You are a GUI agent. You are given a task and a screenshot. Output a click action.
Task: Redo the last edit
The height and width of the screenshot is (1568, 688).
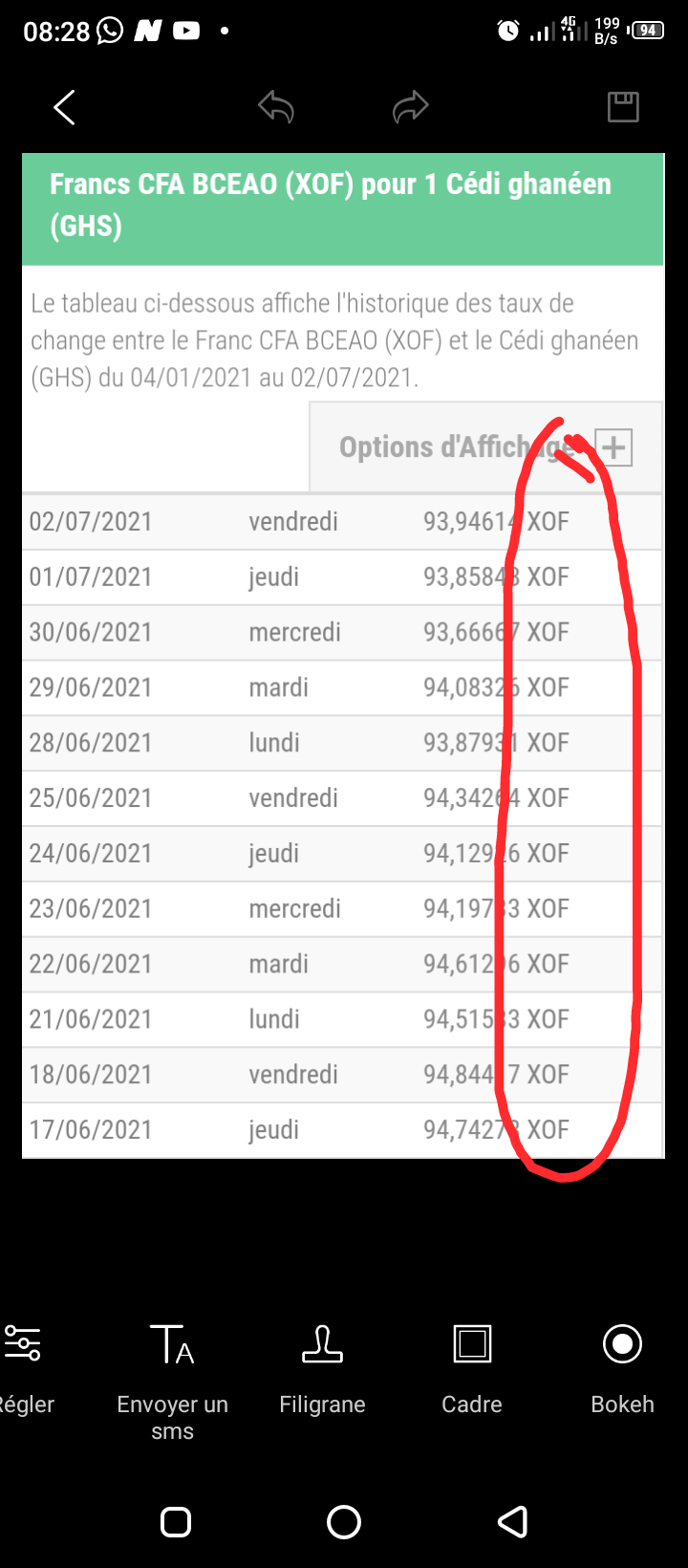pos(411,107)
